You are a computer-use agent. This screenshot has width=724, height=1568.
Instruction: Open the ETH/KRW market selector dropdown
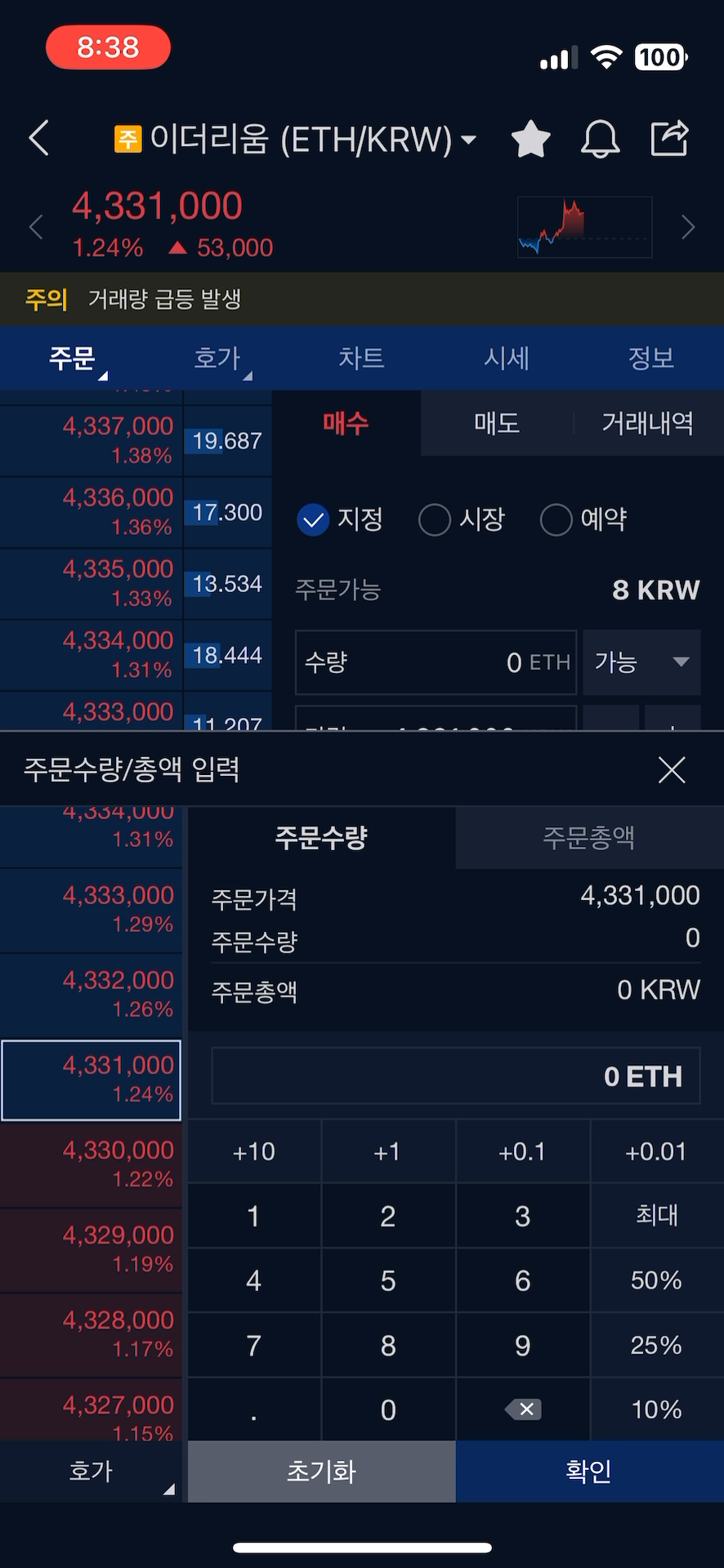(468, 140)
